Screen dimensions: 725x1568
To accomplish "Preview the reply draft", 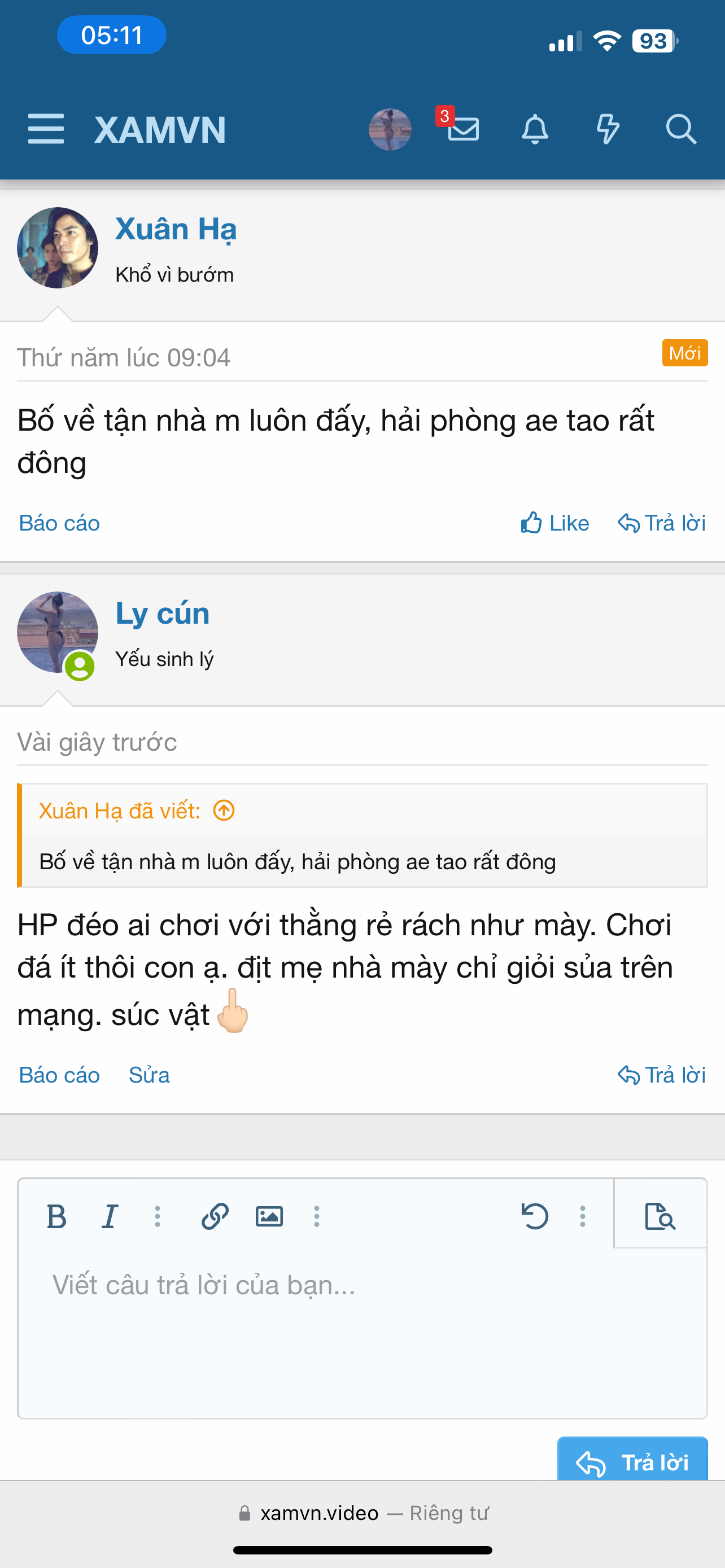I will tap(660, 1217).
